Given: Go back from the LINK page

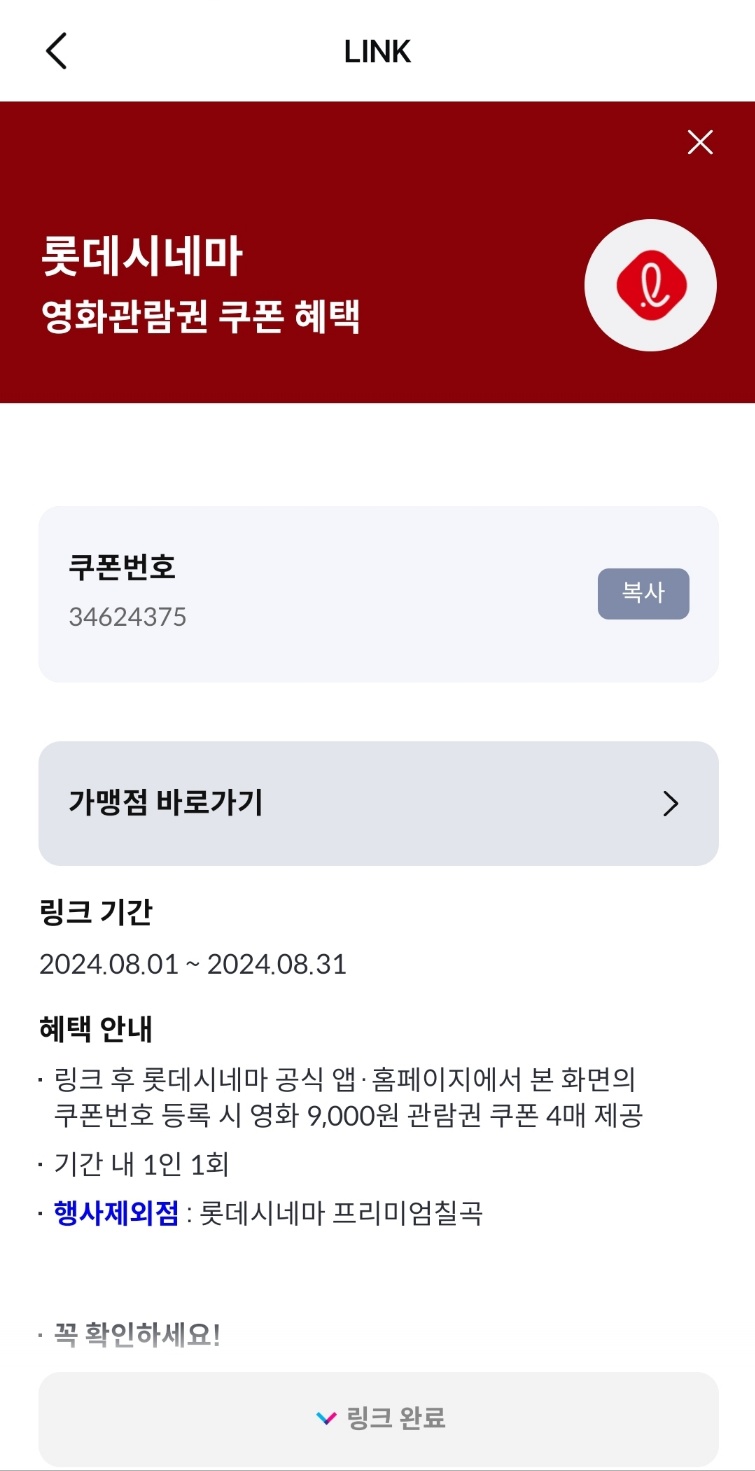Looking at the screenshot, I should click(57, 51).
